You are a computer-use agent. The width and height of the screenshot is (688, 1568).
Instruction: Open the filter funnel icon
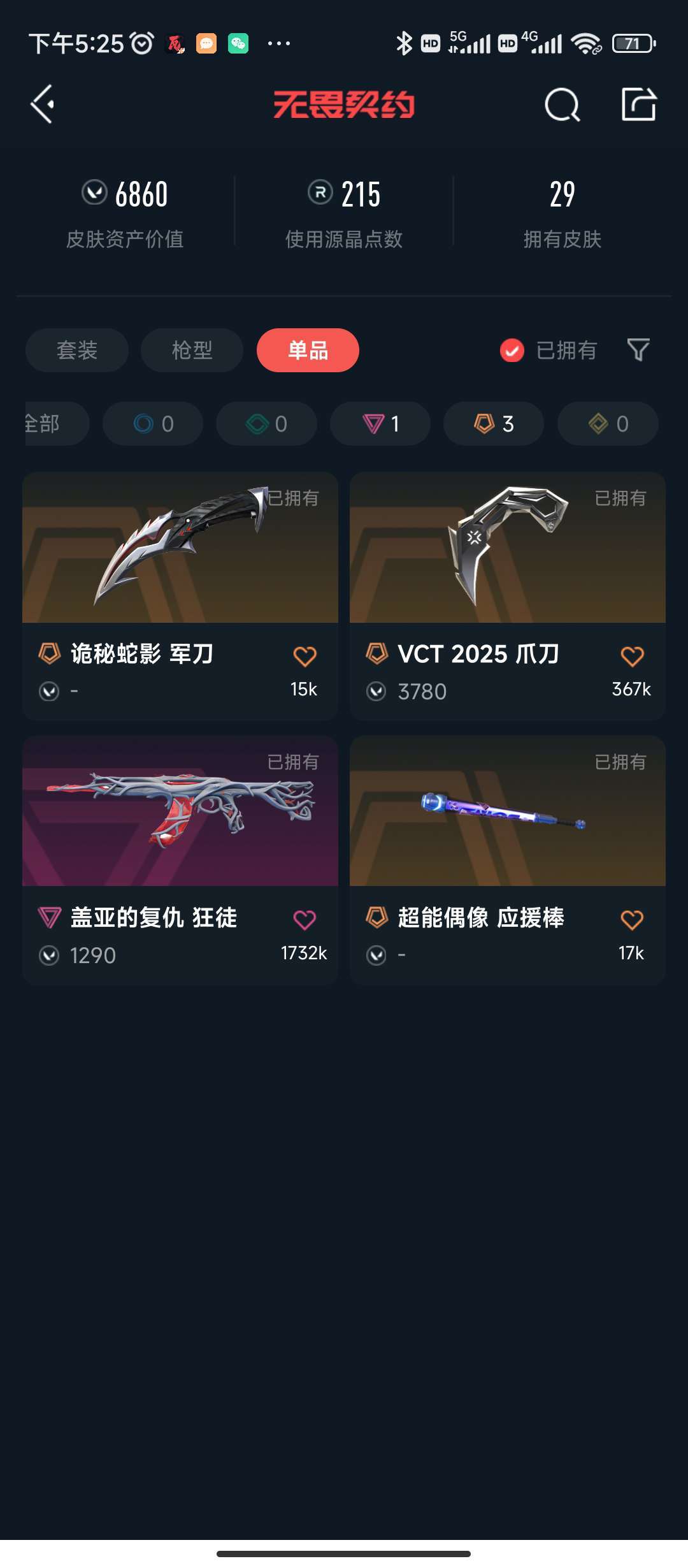pos(638,349)
